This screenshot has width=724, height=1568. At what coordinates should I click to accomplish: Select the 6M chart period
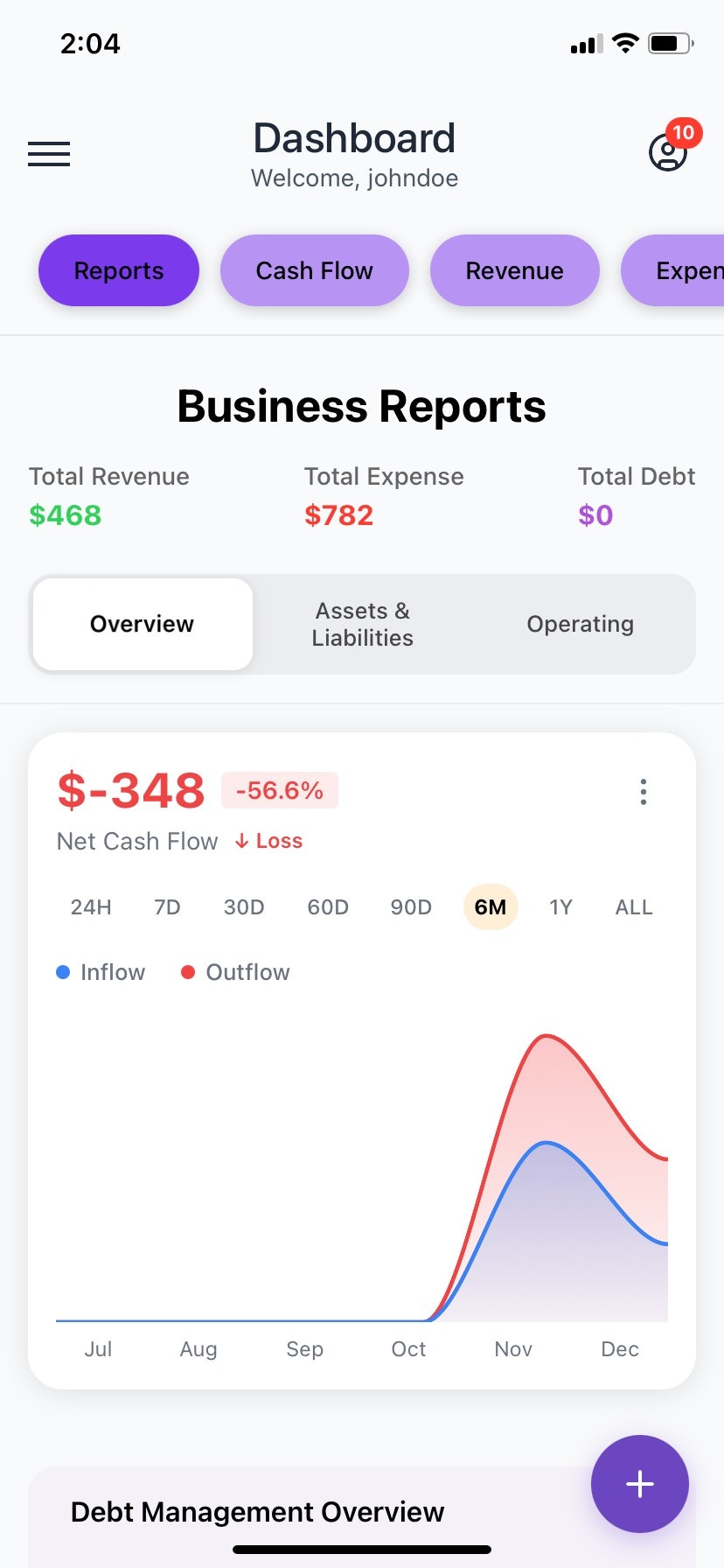coord(491,907)
